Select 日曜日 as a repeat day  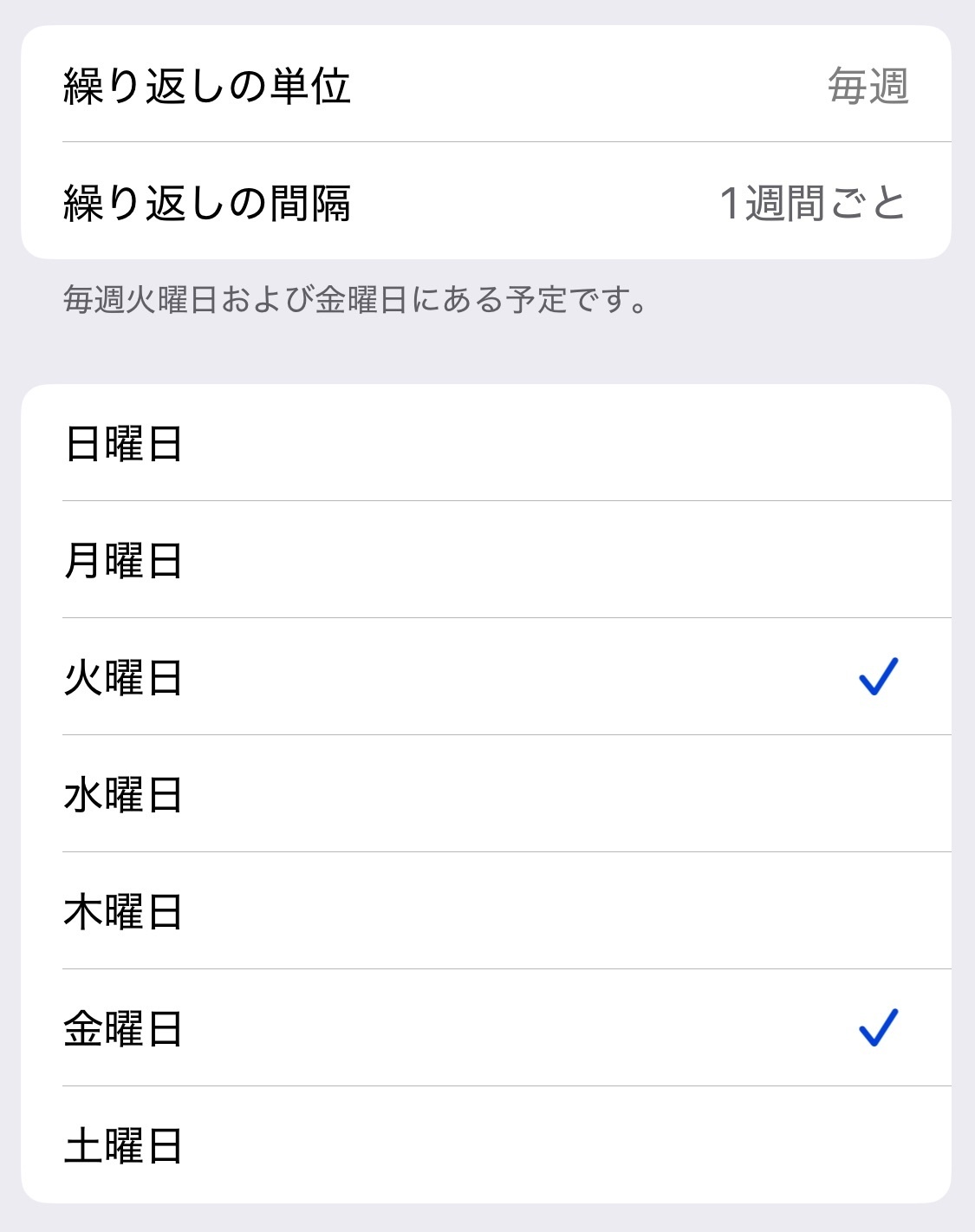(x=485, y=443)
